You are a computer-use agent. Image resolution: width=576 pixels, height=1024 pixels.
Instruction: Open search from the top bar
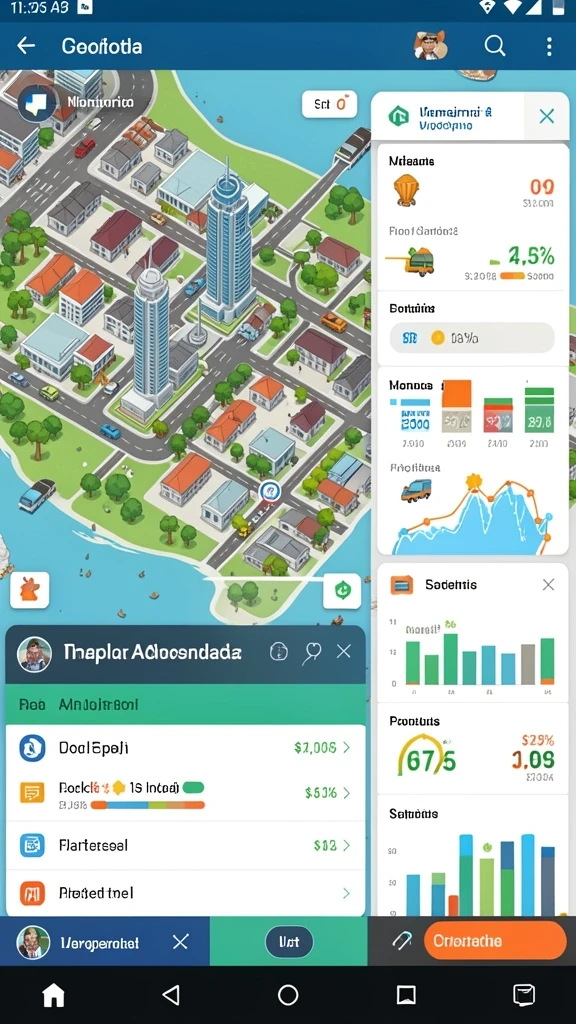(495, 46)
